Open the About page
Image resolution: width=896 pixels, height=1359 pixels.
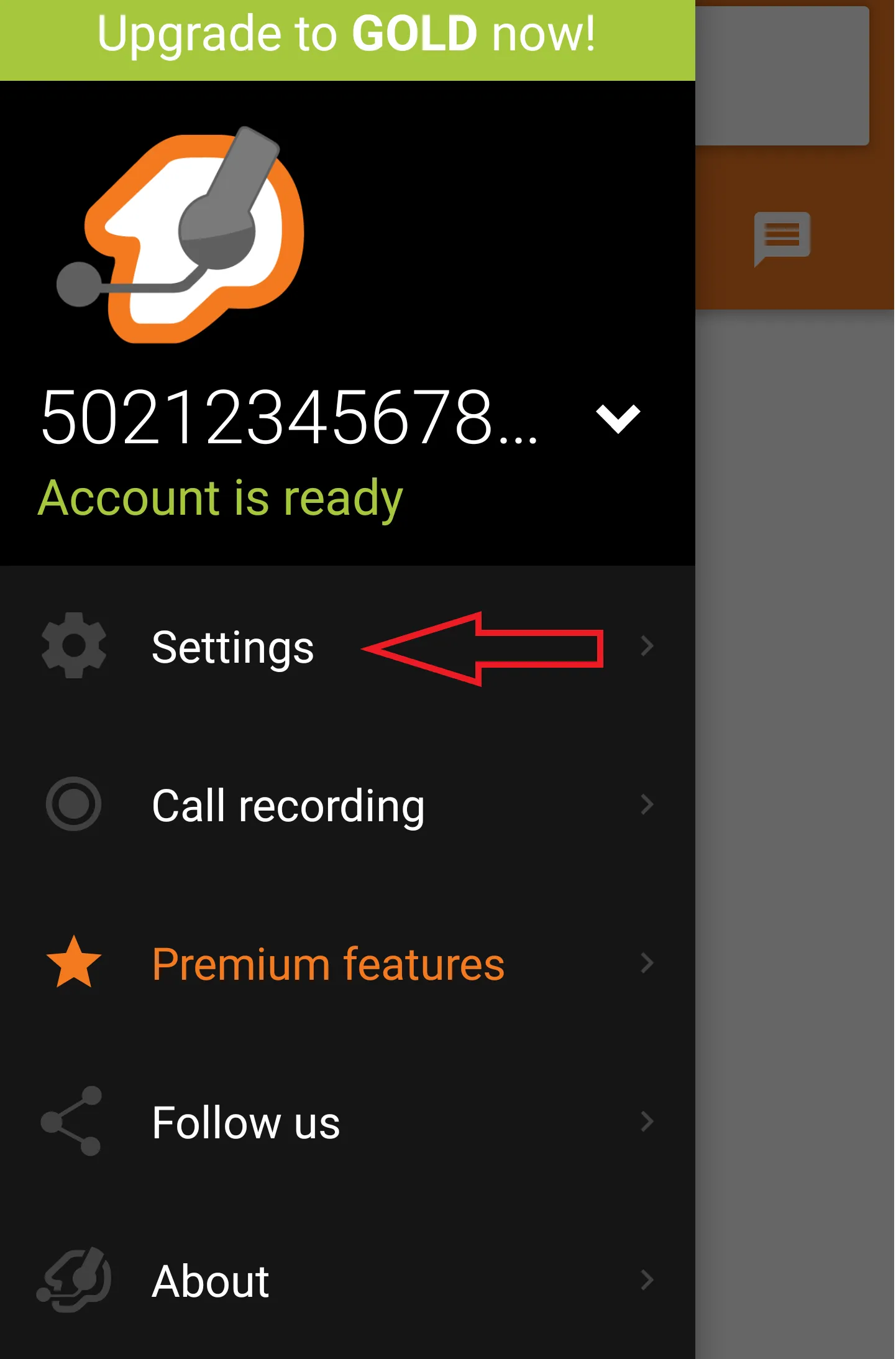click(x=210, y=1281)
